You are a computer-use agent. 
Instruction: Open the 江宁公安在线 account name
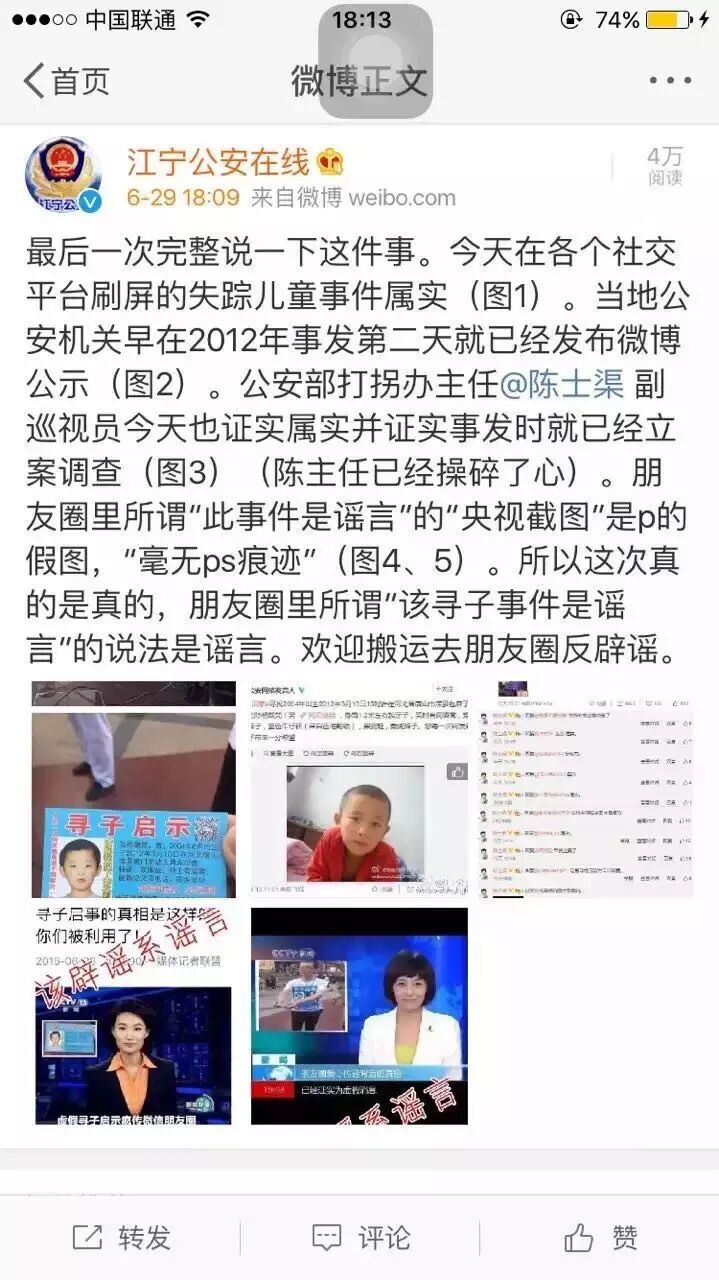point(217,161)
